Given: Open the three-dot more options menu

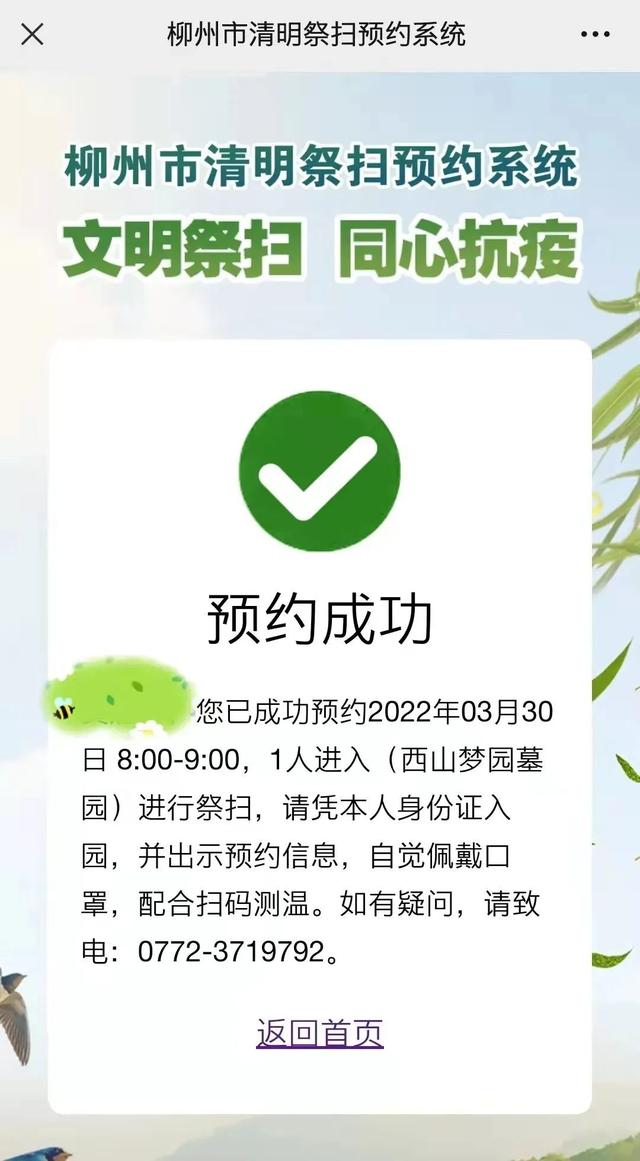Looking at the screenshot, I should (x=595, y=35).
